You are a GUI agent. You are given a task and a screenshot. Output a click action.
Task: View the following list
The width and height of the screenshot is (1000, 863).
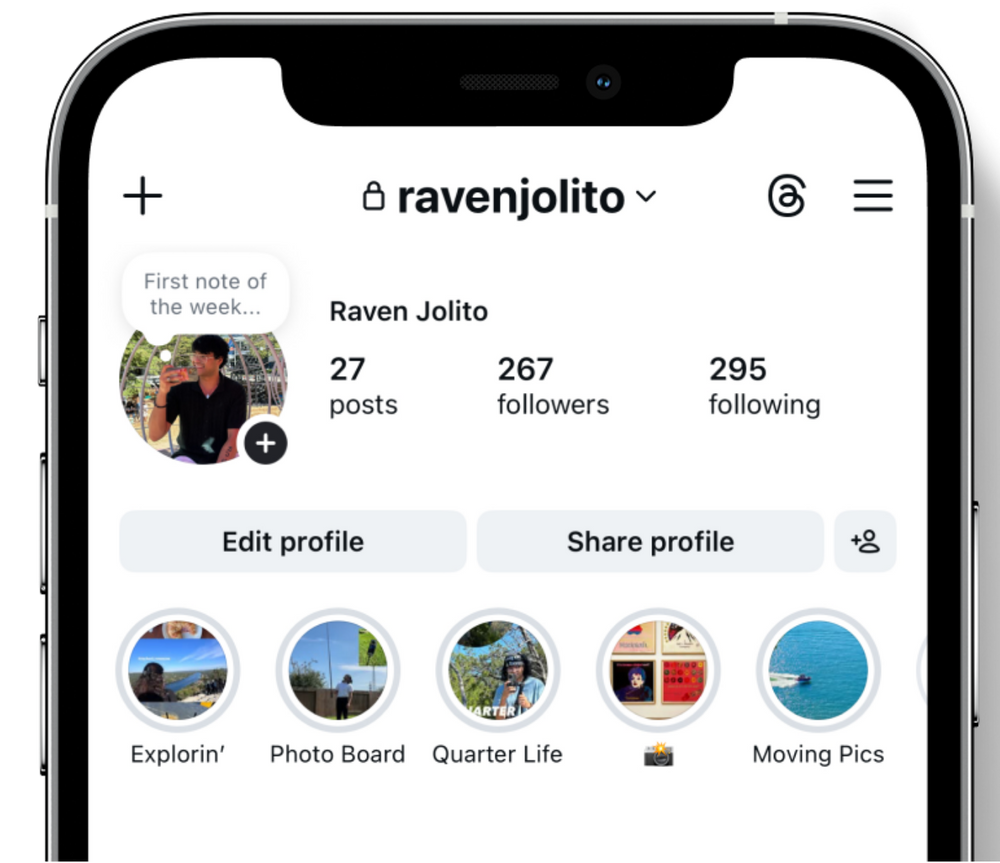764,386
